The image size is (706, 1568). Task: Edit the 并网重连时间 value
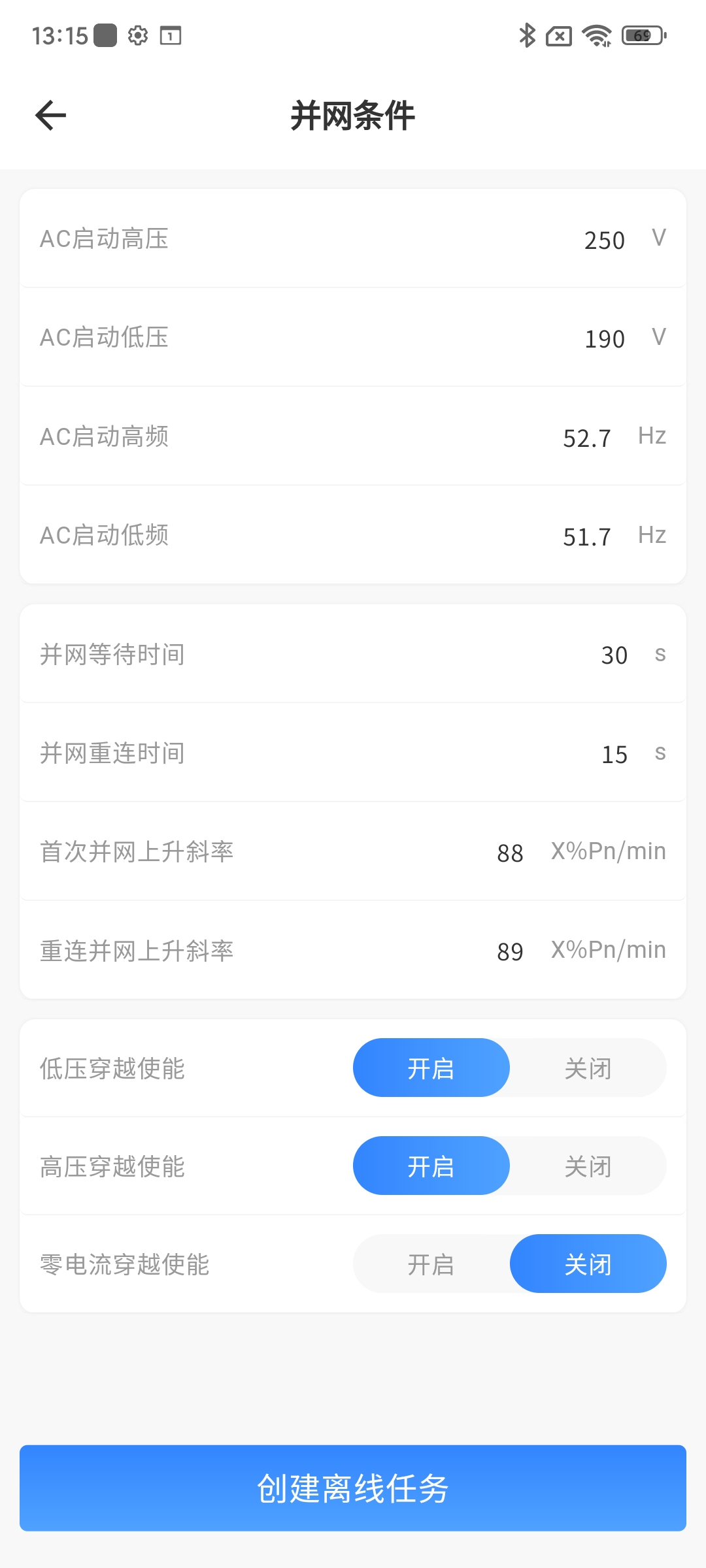(x=614, y=754)
